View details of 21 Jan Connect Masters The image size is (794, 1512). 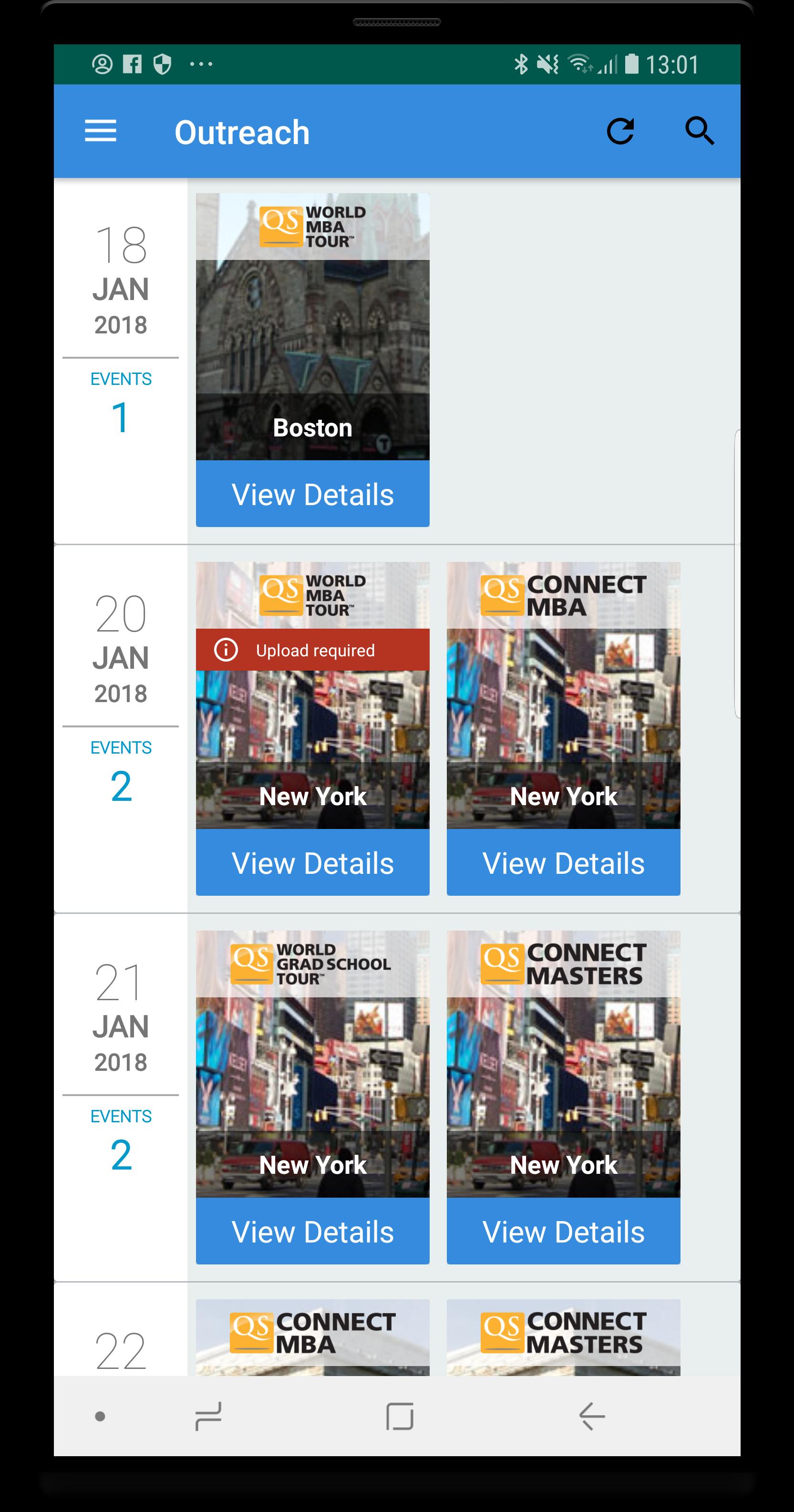coord(563,1231)
